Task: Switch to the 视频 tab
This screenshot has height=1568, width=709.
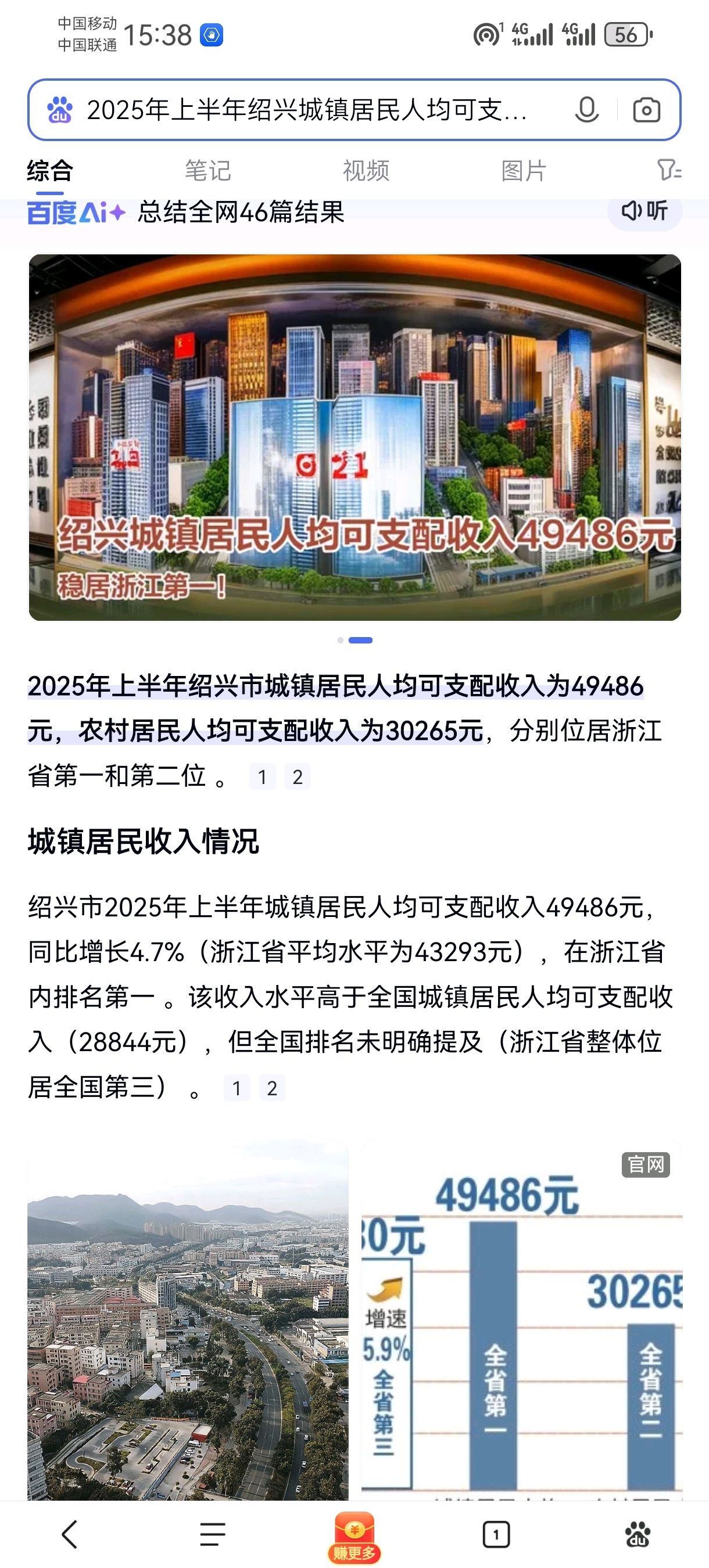Action: pos(366,170)
